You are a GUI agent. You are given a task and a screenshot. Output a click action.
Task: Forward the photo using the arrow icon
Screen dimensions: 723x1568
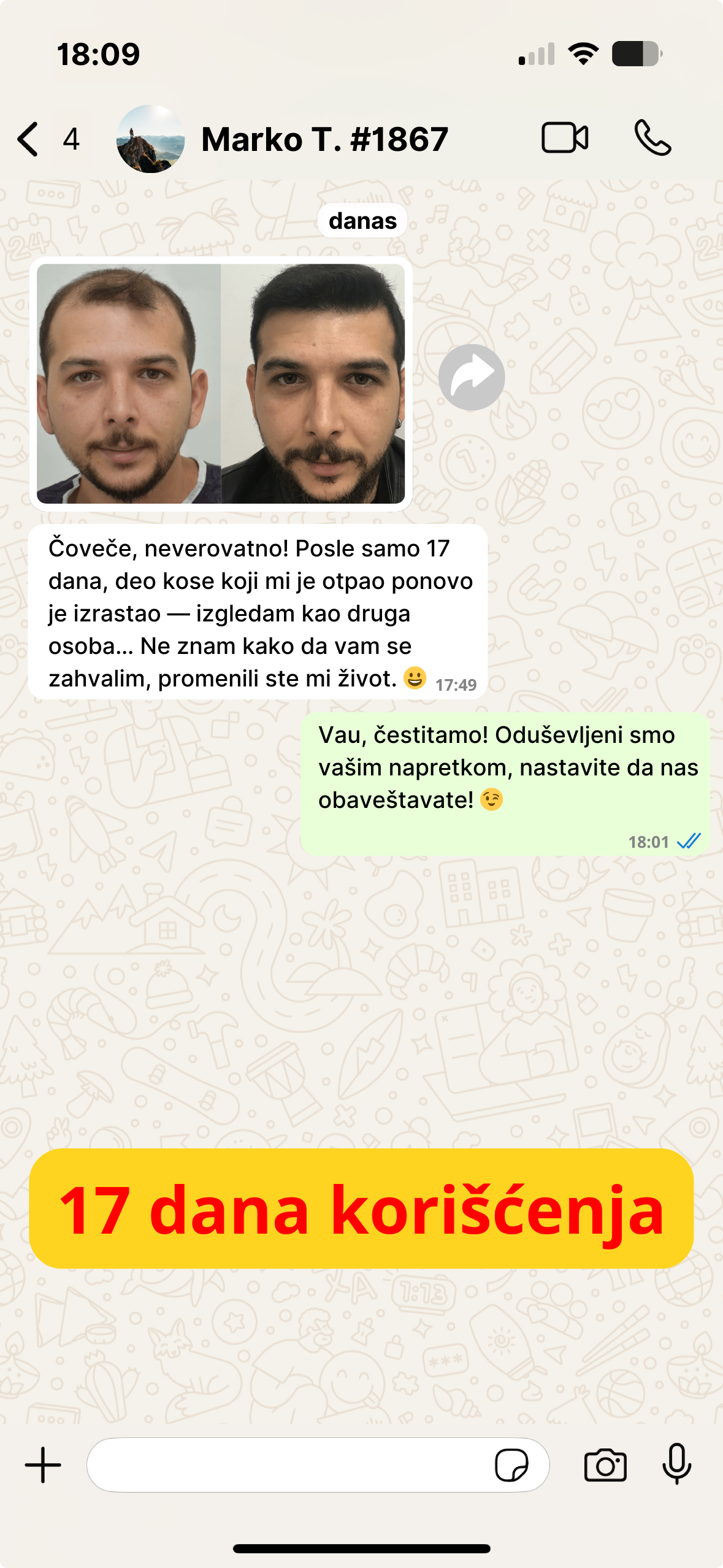472,377
